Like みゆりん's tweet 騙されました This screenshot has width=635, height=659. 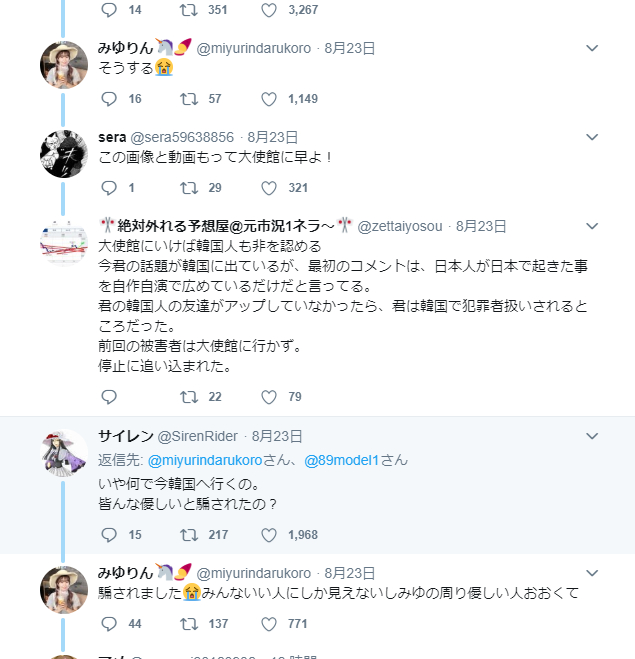point(268,624)
